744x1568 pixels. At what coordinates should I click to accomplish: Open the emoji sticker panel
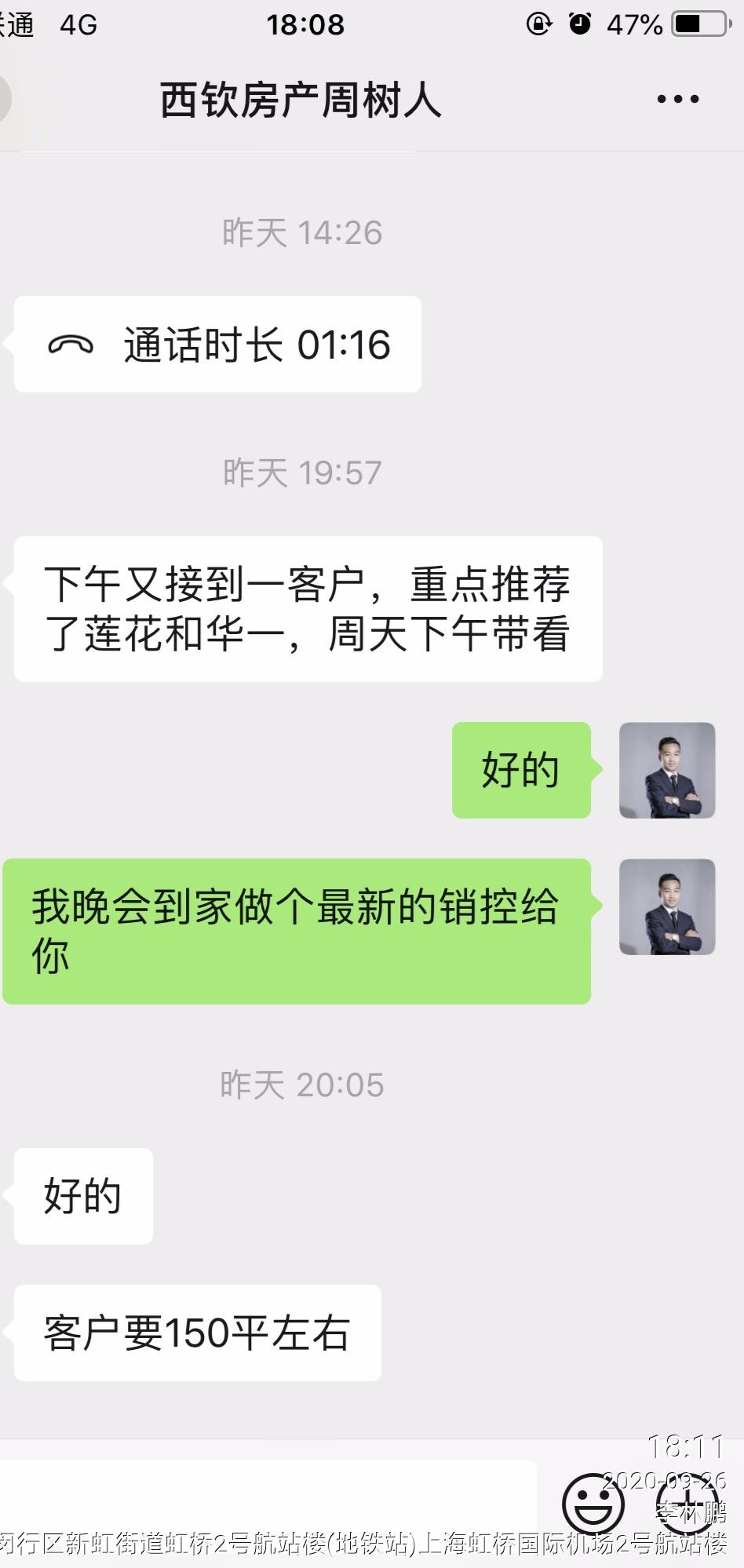pos(593,1503)
